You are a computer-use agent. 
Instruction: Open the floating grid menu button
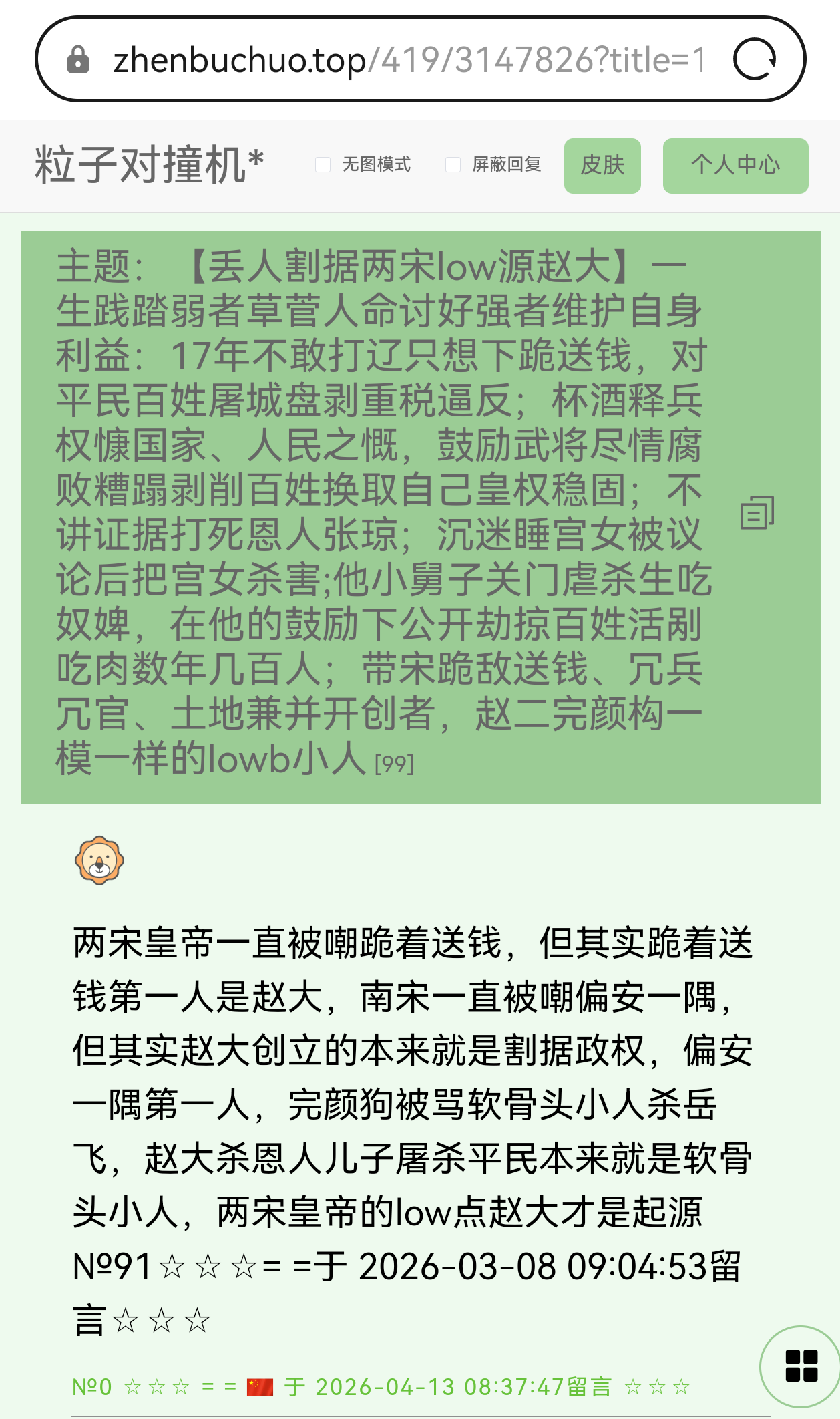pos(801,1366)
